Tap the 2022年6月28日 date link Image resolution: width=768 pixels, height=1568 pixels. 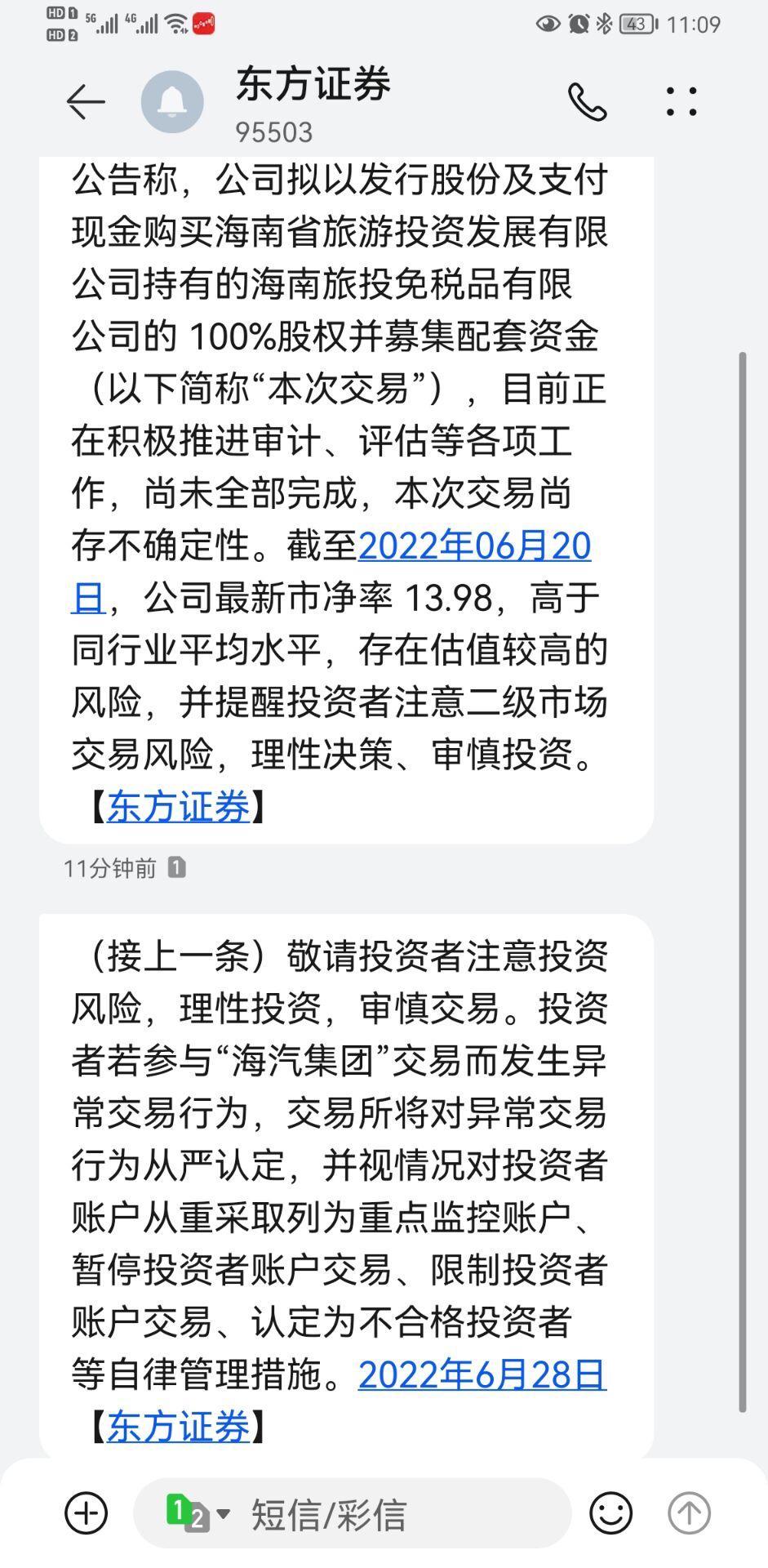pos(482,1375)
